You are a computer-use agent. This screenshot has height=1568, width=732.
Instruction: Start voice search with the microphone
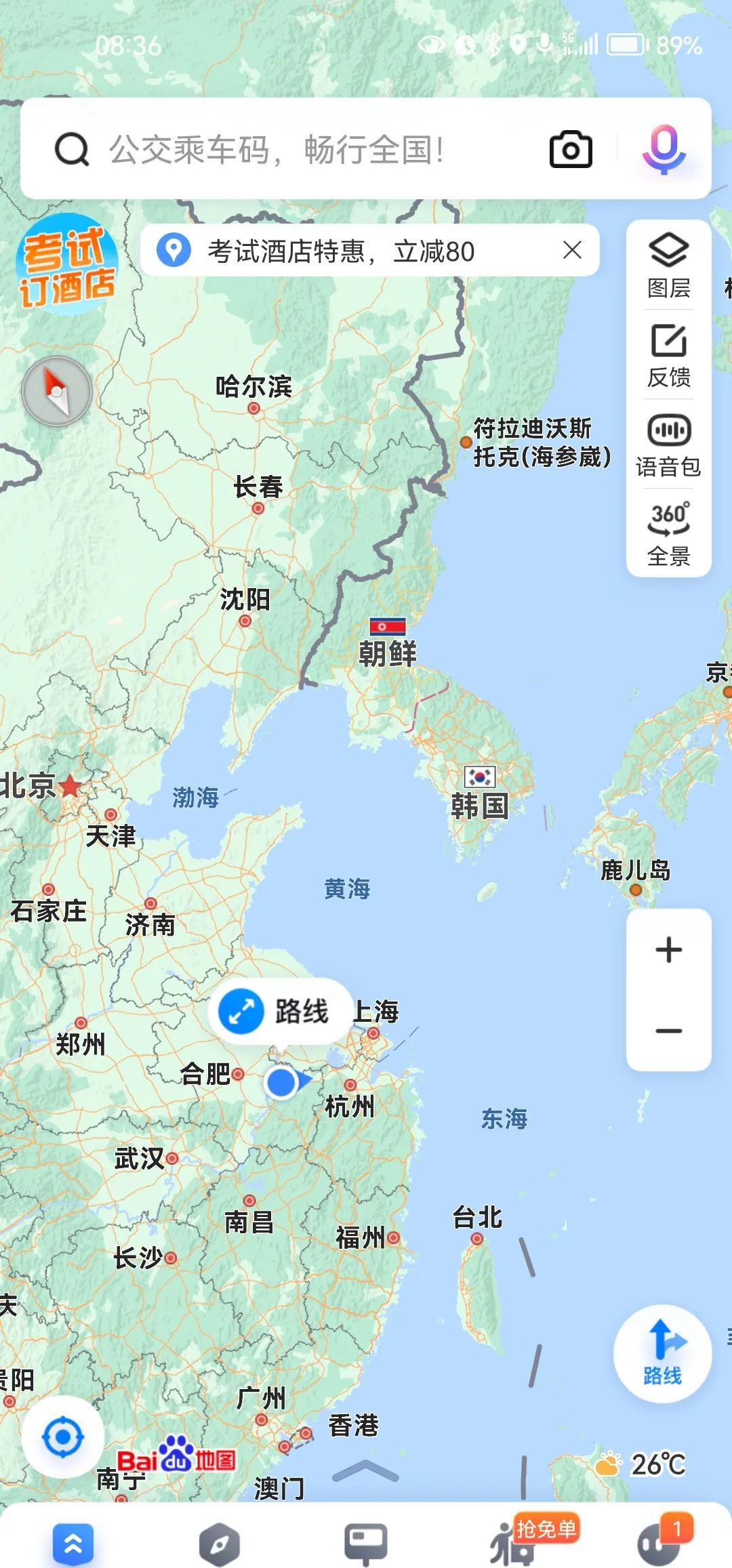point(664,150)
